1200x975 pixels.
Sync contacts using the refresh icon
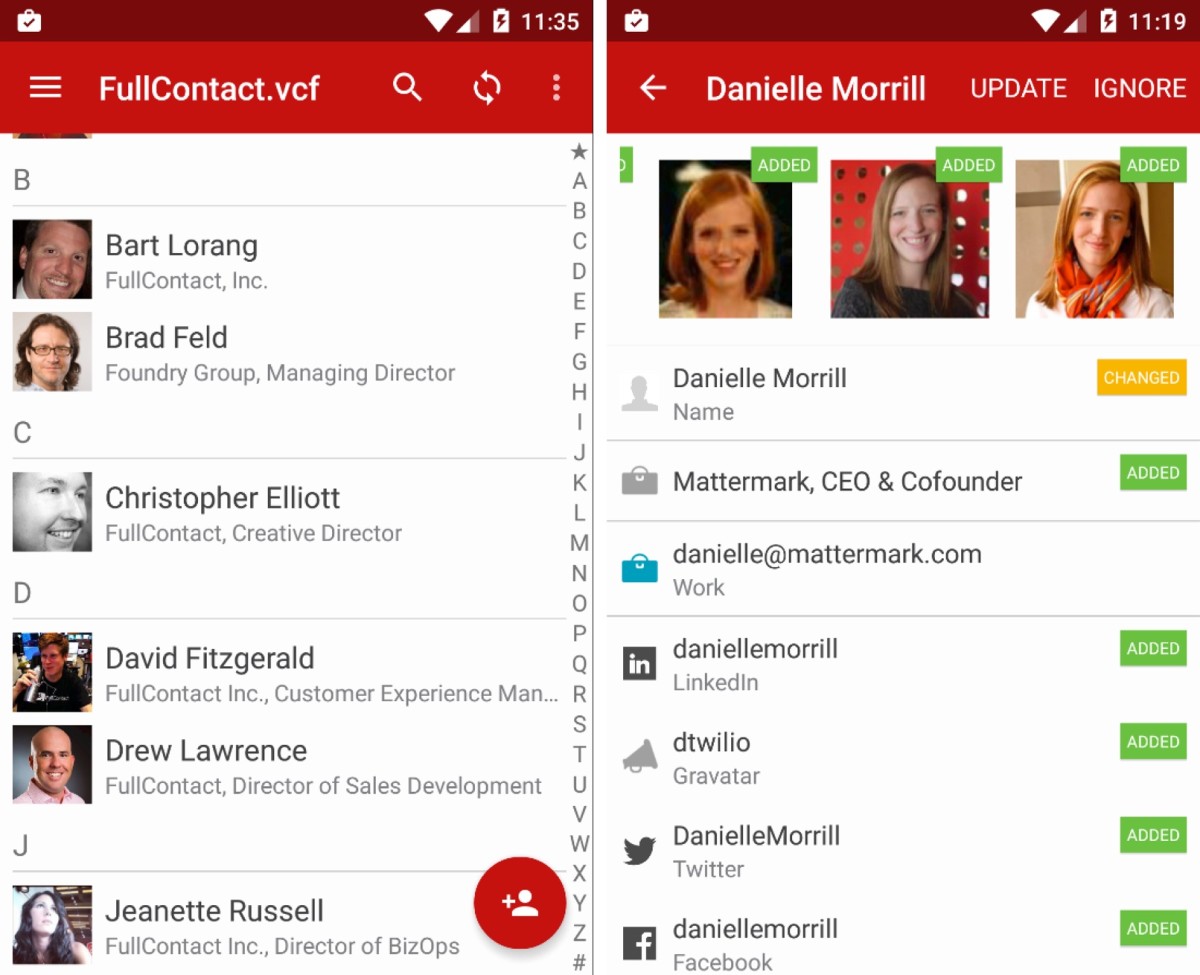click(487, 88)
